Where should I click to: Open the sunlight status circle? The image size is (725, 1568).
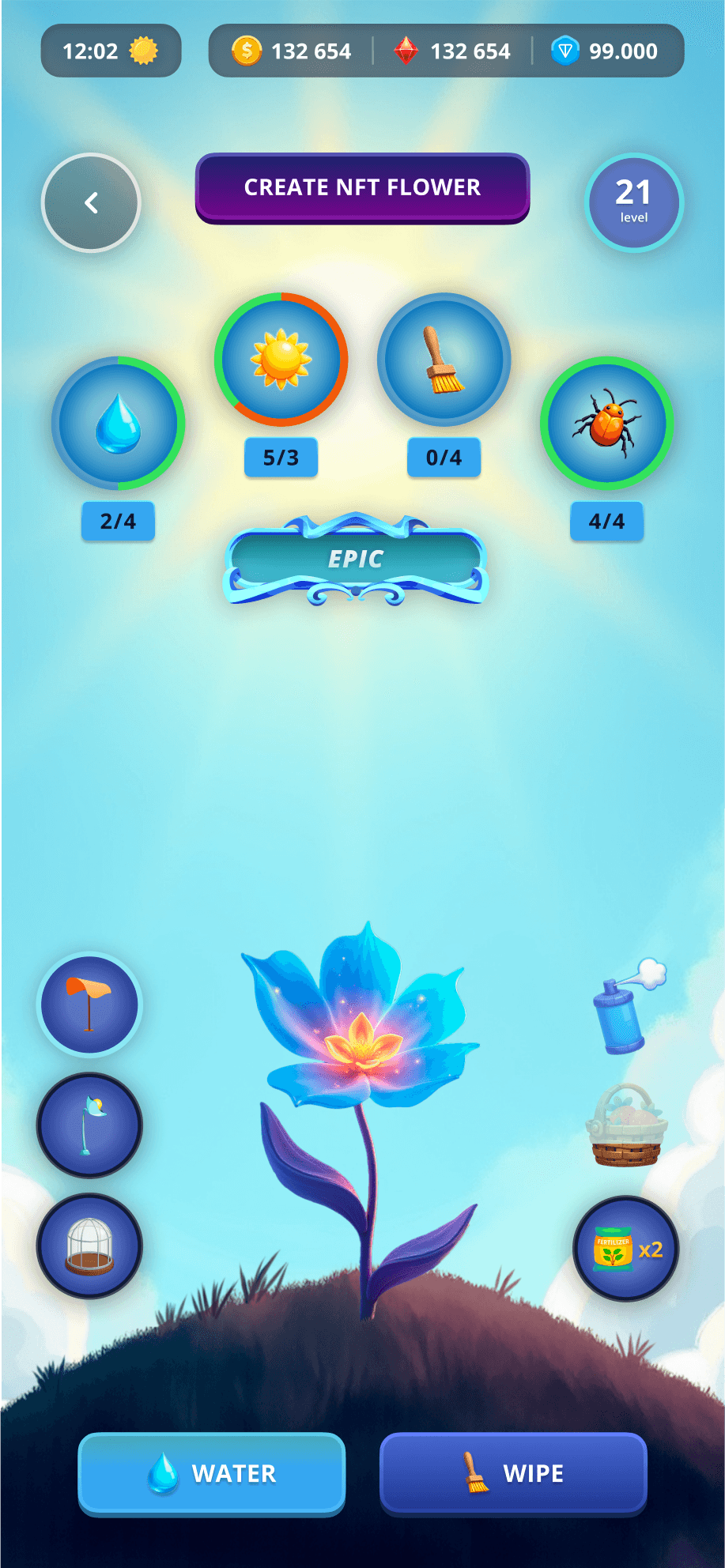click(281, 360)
